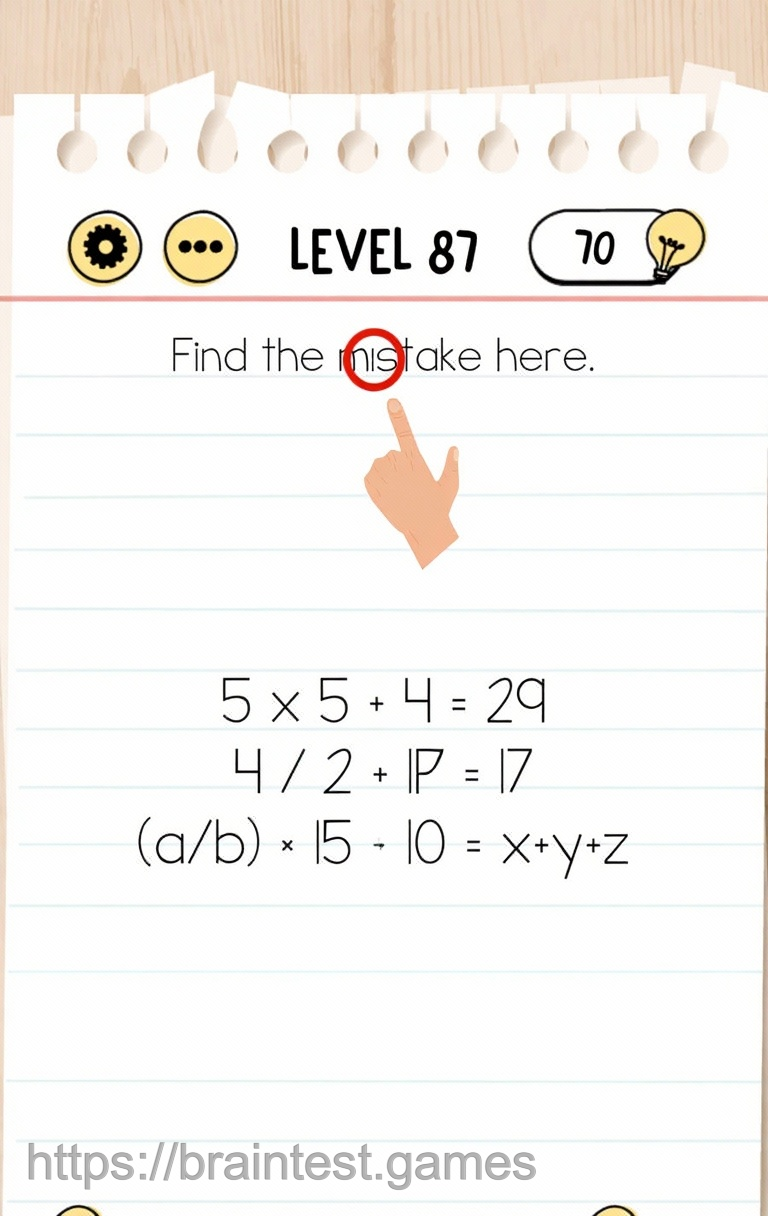
Task: Open the settings gear
Action: [104, 247]
